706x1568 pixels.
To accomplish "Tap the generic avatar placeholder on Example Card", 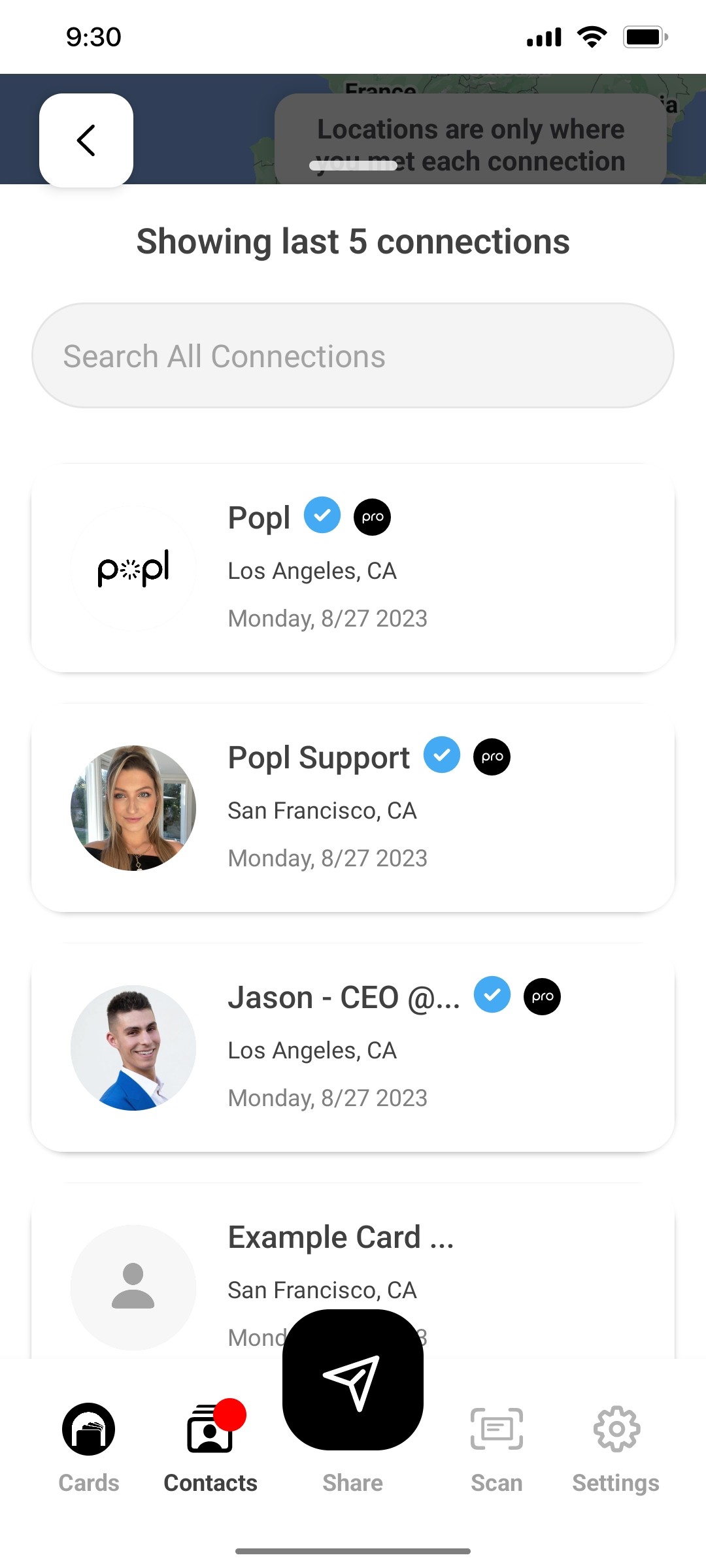I will pyautogui.click(x=133, y=1287).
